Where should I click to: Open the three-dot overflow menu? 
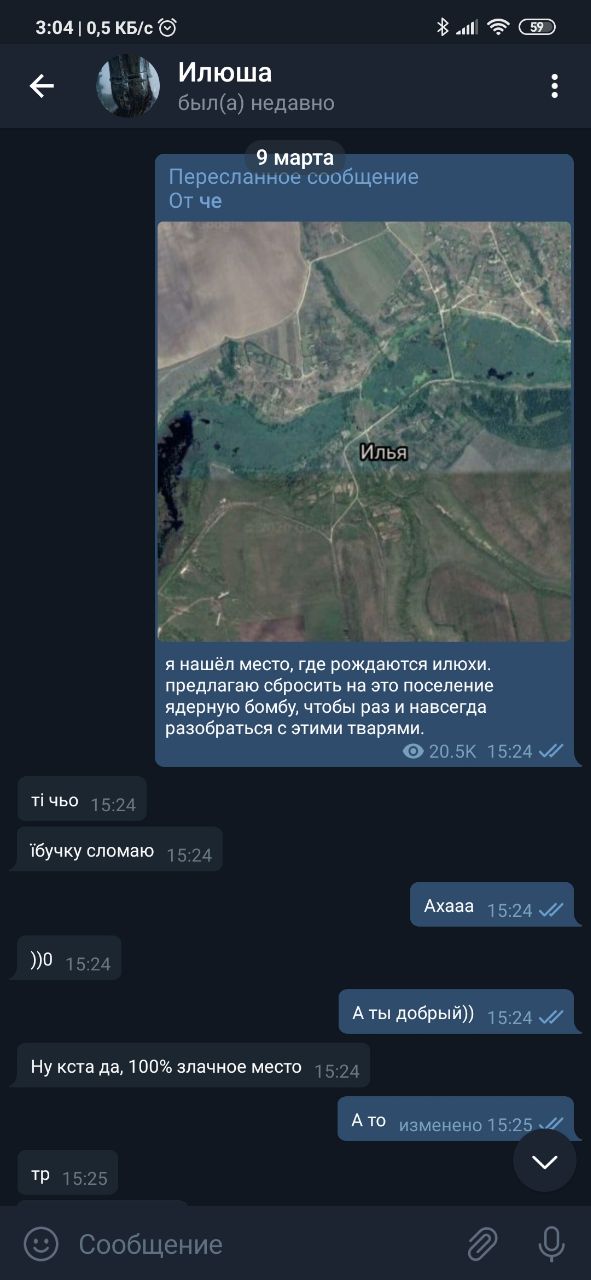pos(554,86)
